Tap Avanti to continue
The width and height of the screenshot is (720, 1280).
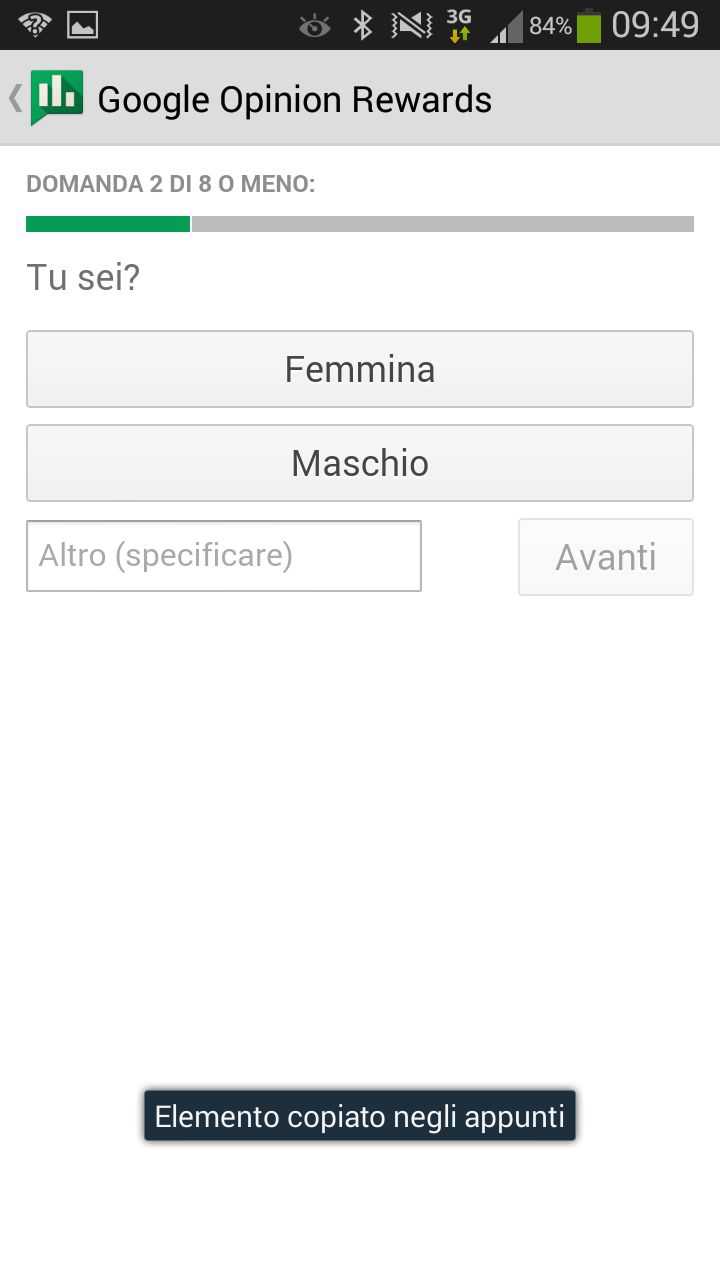coord(605,557)
